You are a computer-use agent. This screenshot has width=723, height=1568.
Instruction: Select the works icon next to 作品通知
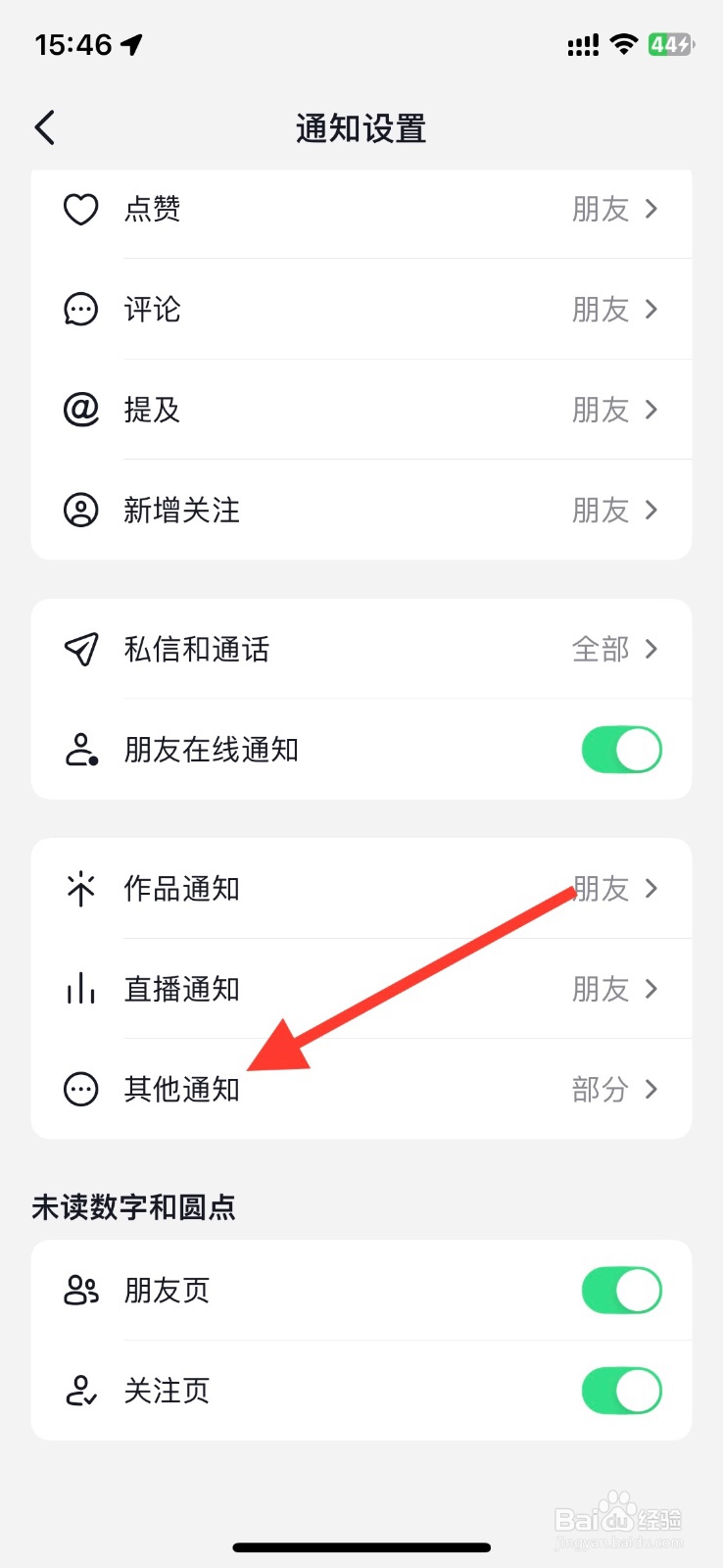click(x=80, y=889)
